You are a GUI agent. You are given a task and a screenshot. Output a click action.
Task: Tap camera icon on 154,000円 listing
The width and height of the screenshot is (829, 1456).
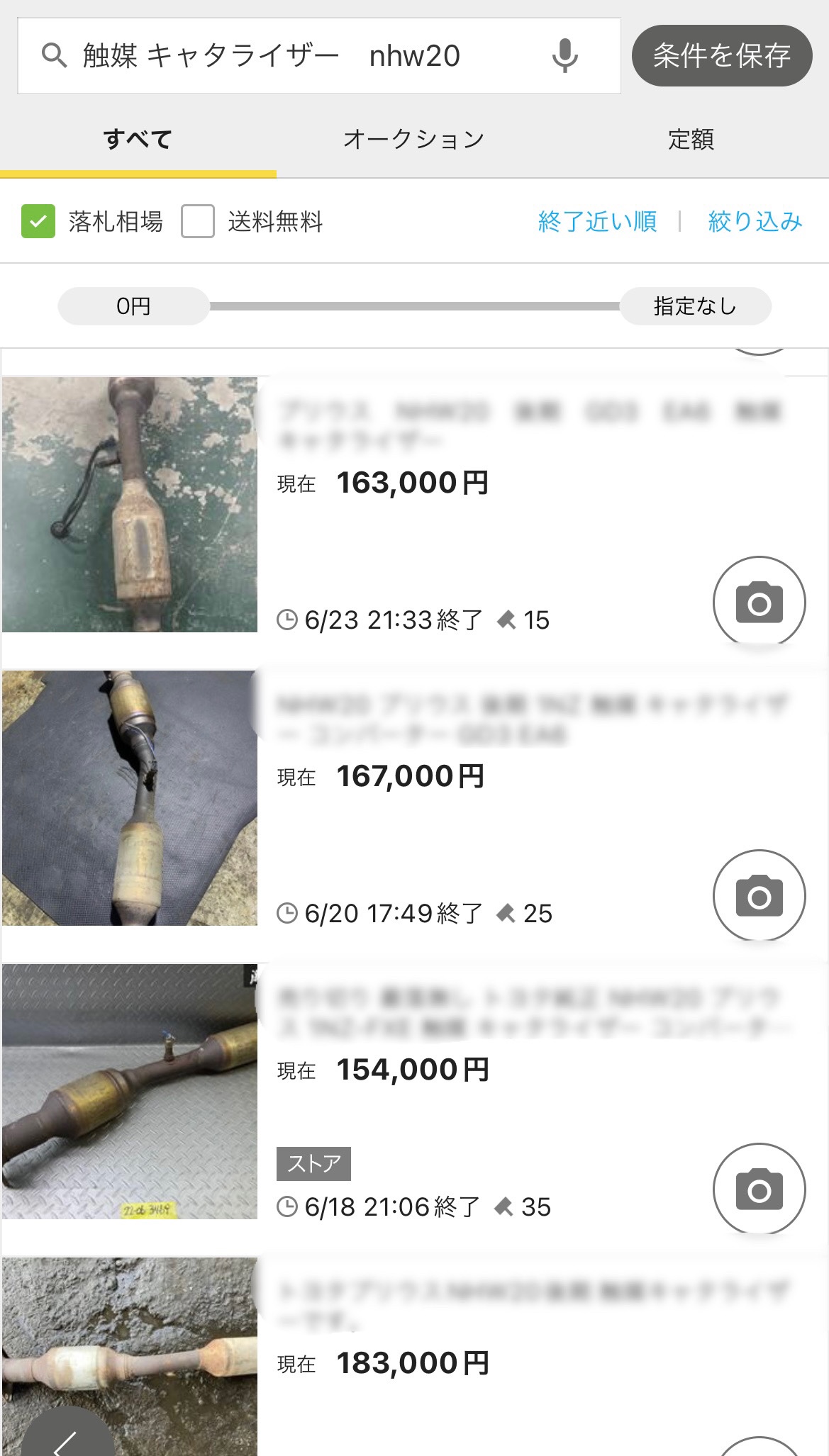tap(759, 1189)
